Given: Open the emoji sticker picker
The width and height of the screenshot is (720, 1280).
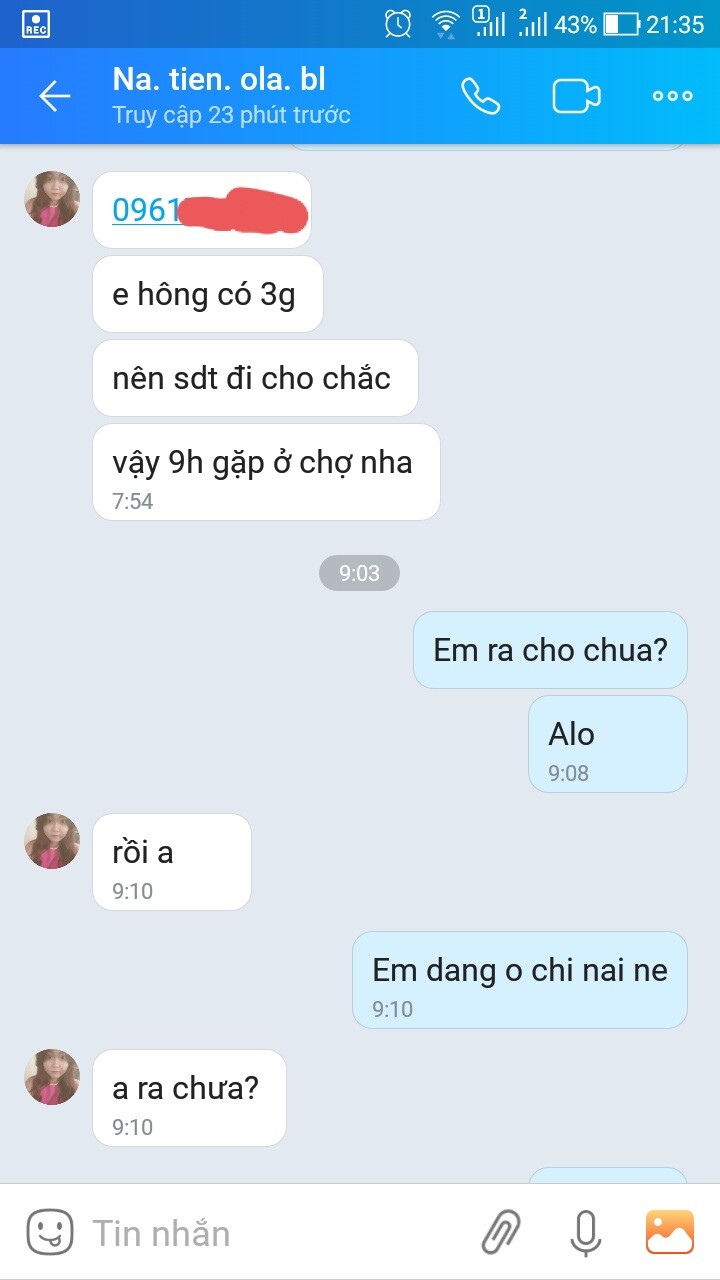Looking at the screenshot, I should tap(50, 1232).
